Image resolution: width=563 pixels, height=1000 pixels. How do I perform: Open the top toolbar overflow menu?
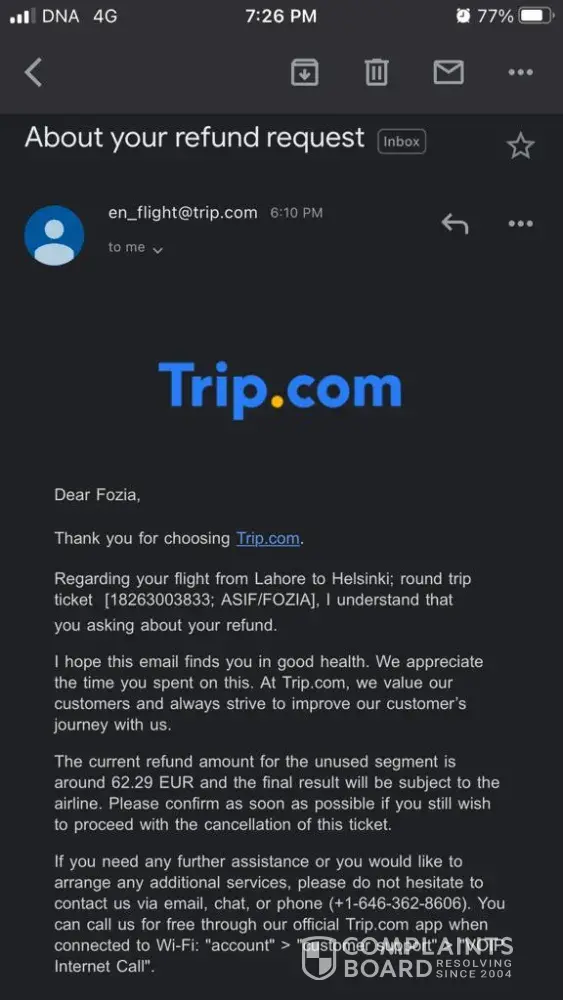tap(520, 72)
